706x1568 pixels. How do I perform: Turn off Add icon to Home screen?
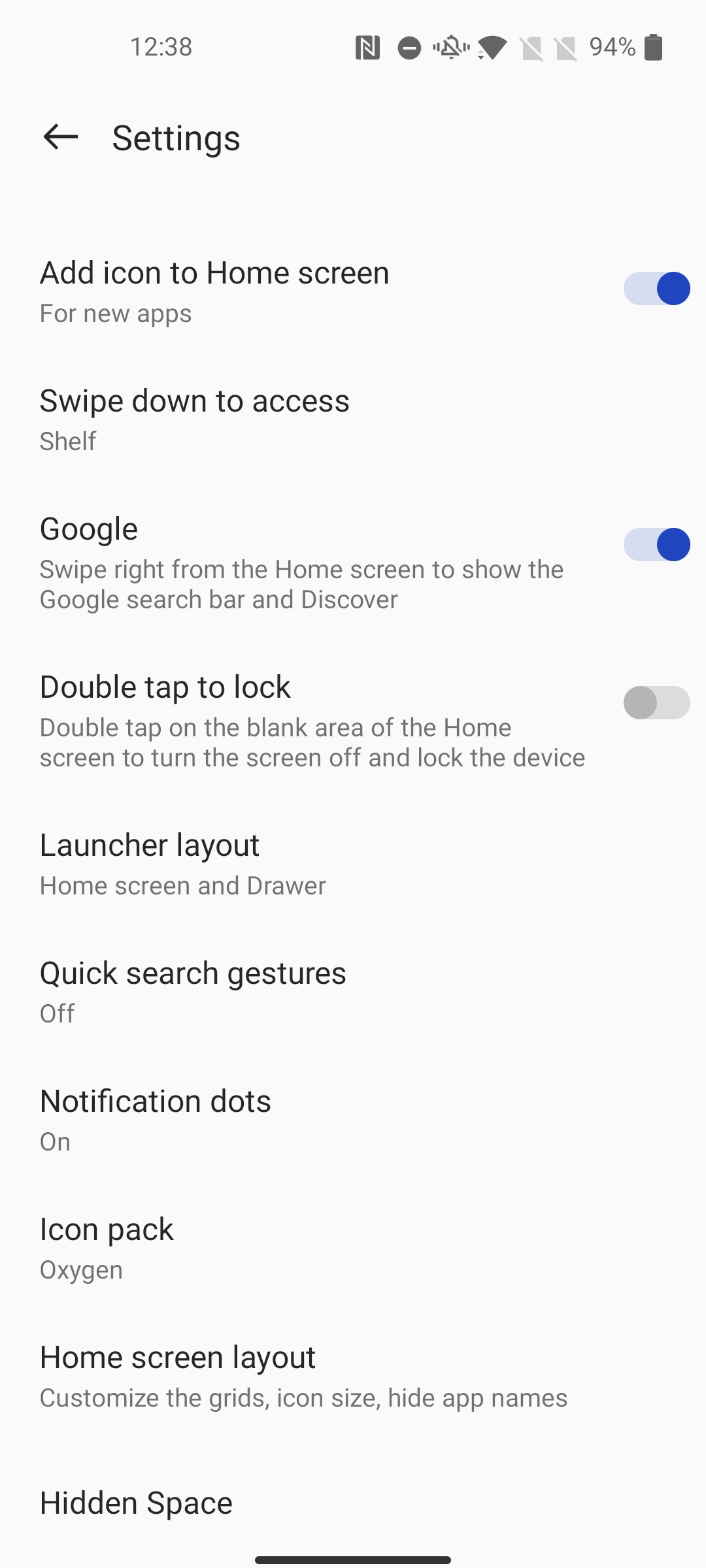656,289
